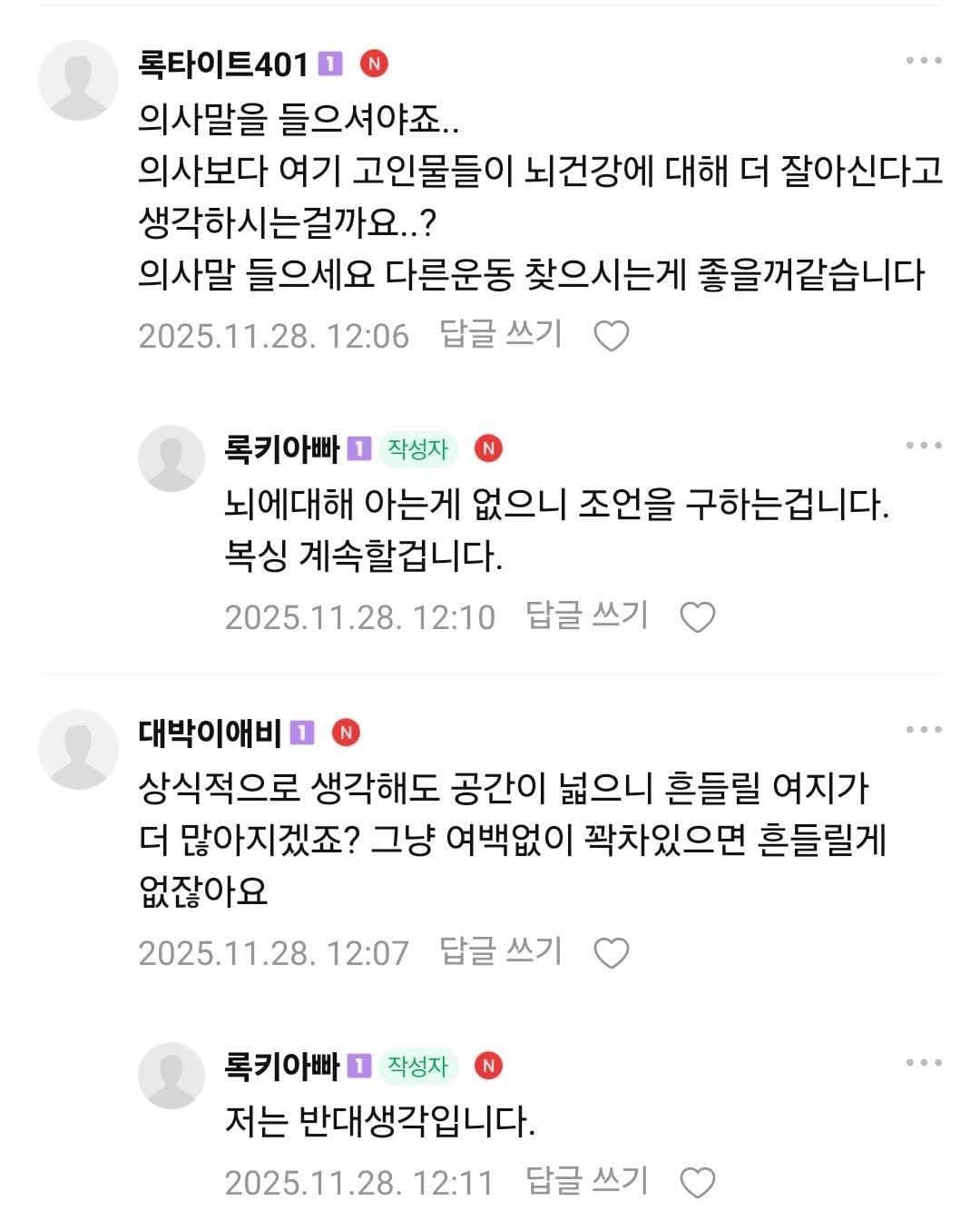Open overflow menu on 대박이애비's comment
Viewport: 980px width, 1230px height.
[x=924, y=730]
